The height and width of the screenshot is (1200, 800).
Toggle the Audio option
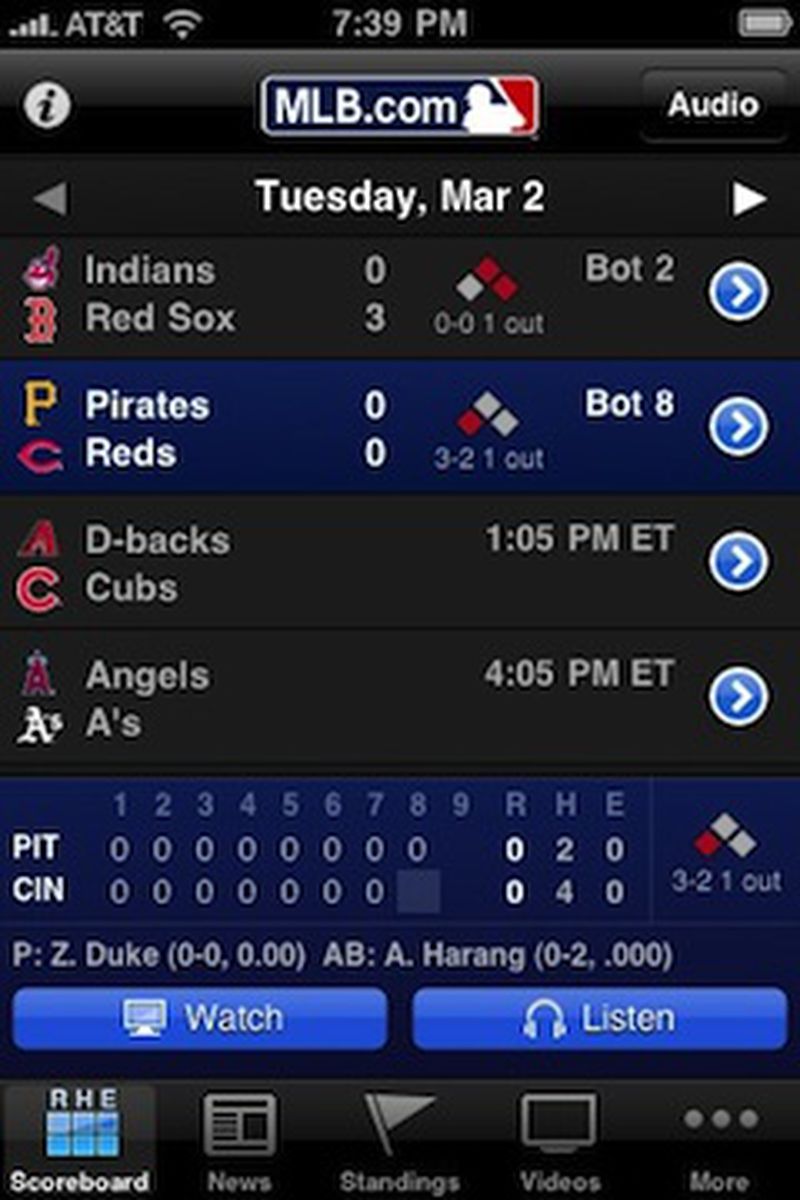[x=712, y=104]
